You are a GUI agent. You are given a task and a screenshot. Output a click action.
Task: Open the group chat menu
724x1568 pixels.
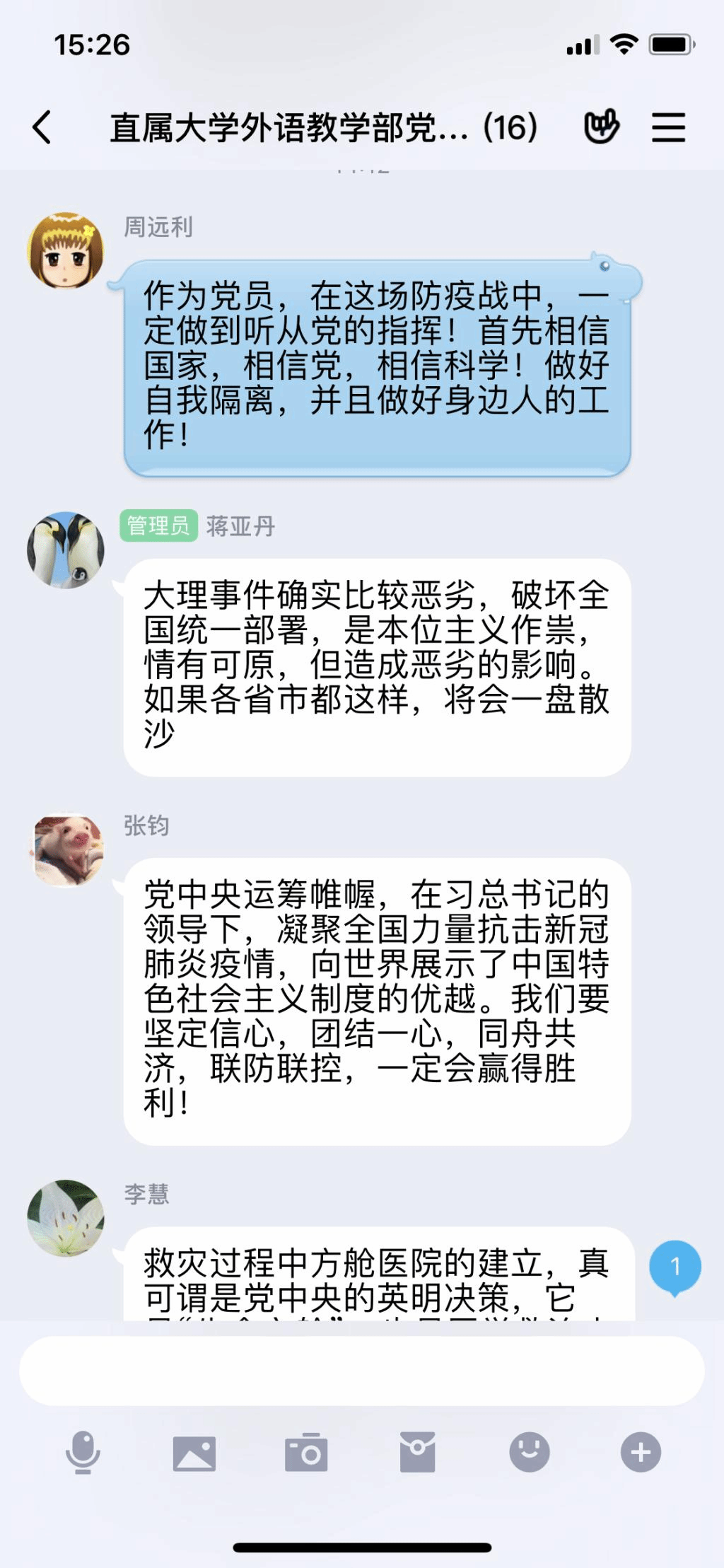click(668, 127)
